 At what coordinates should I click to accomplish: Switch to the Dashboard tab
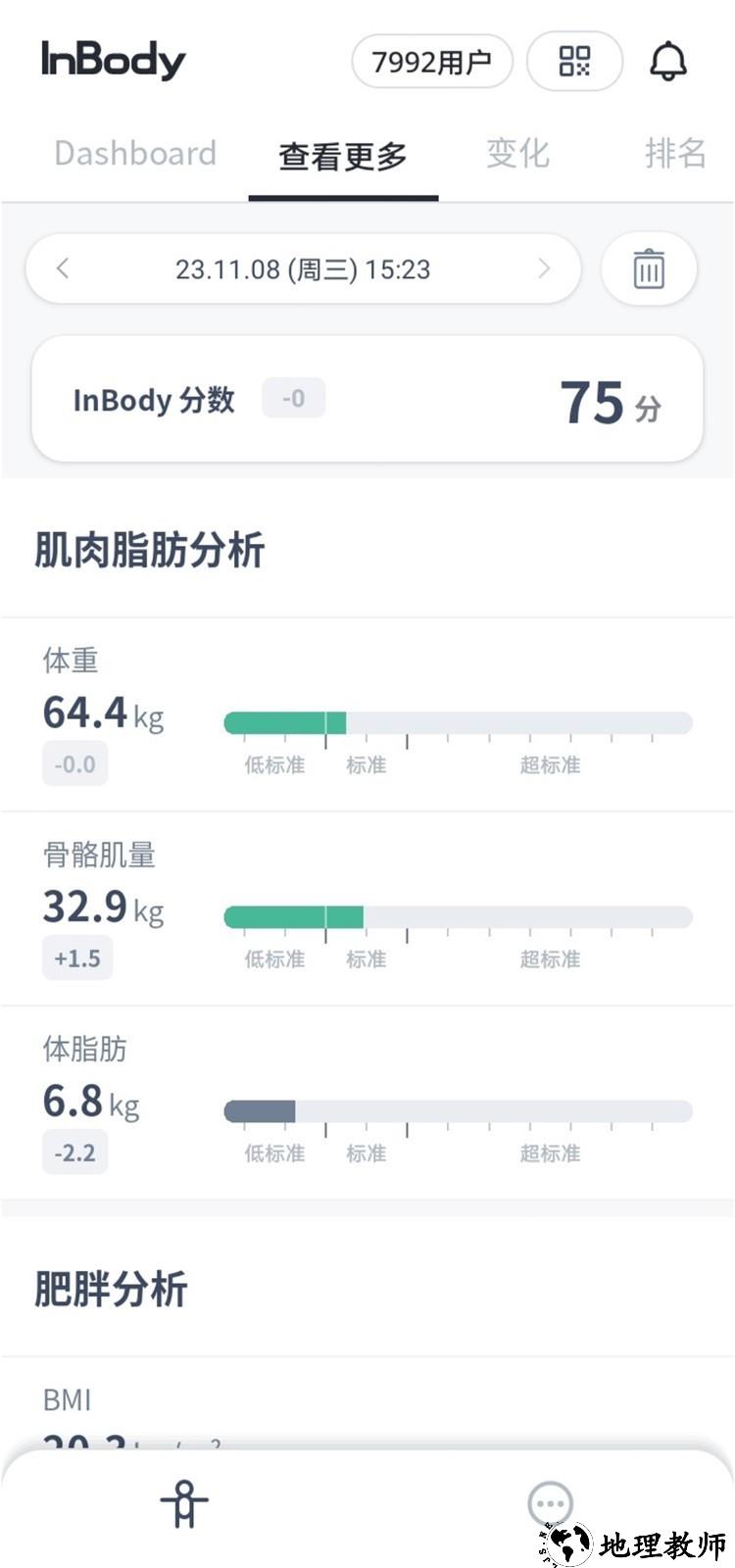pos(135,154)
